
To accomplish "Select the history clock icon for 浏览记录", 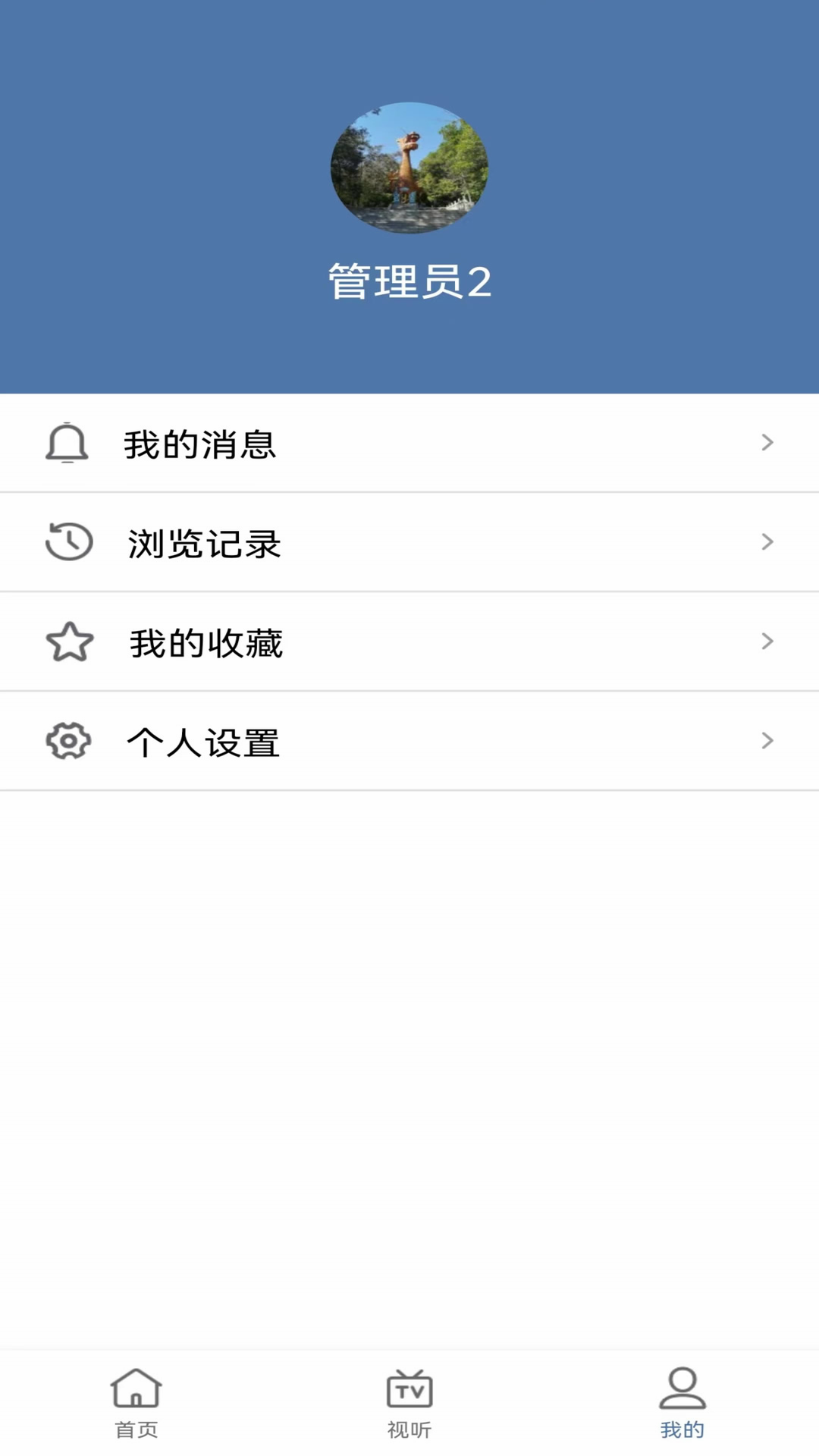I will click(67, 542).
